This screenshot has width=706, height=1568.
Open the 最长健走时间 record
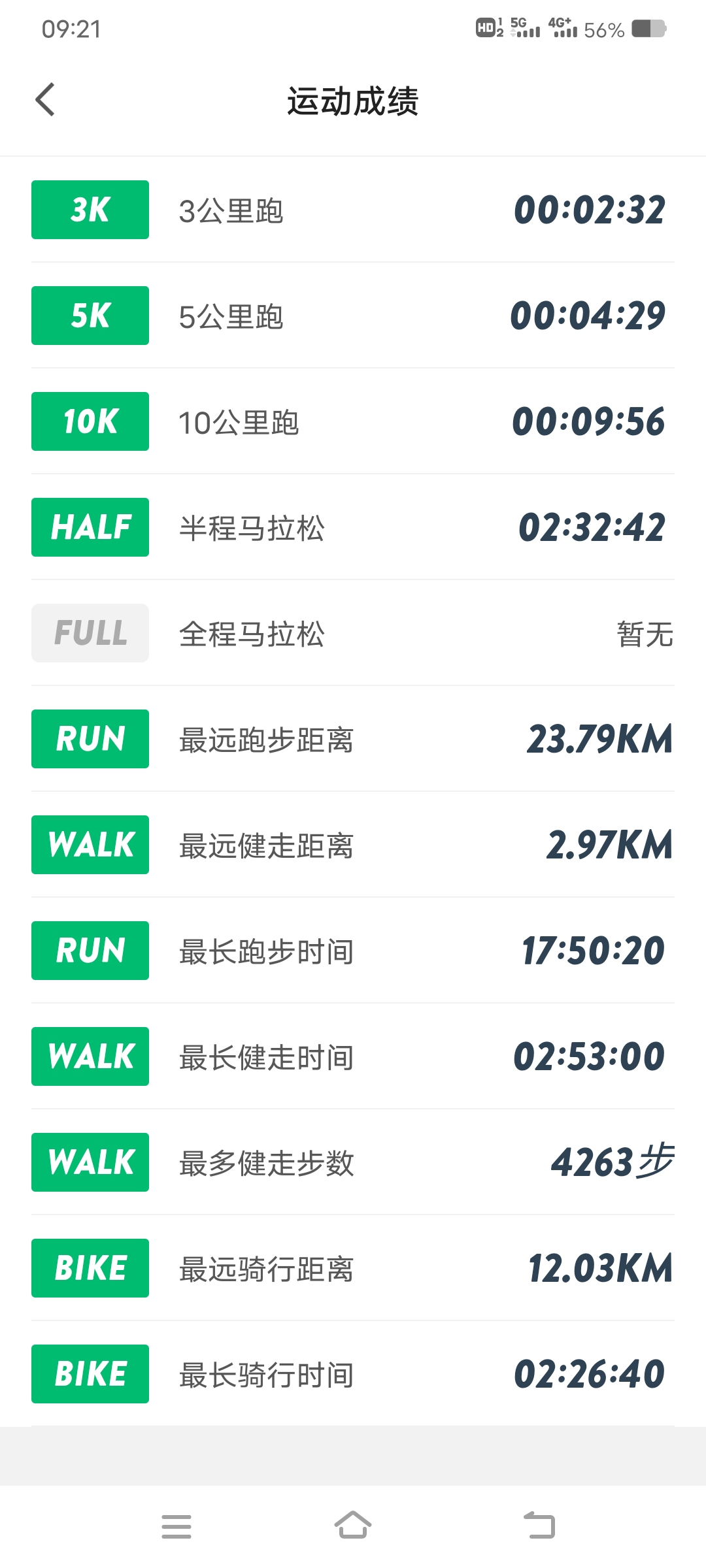coord(353,1056)
